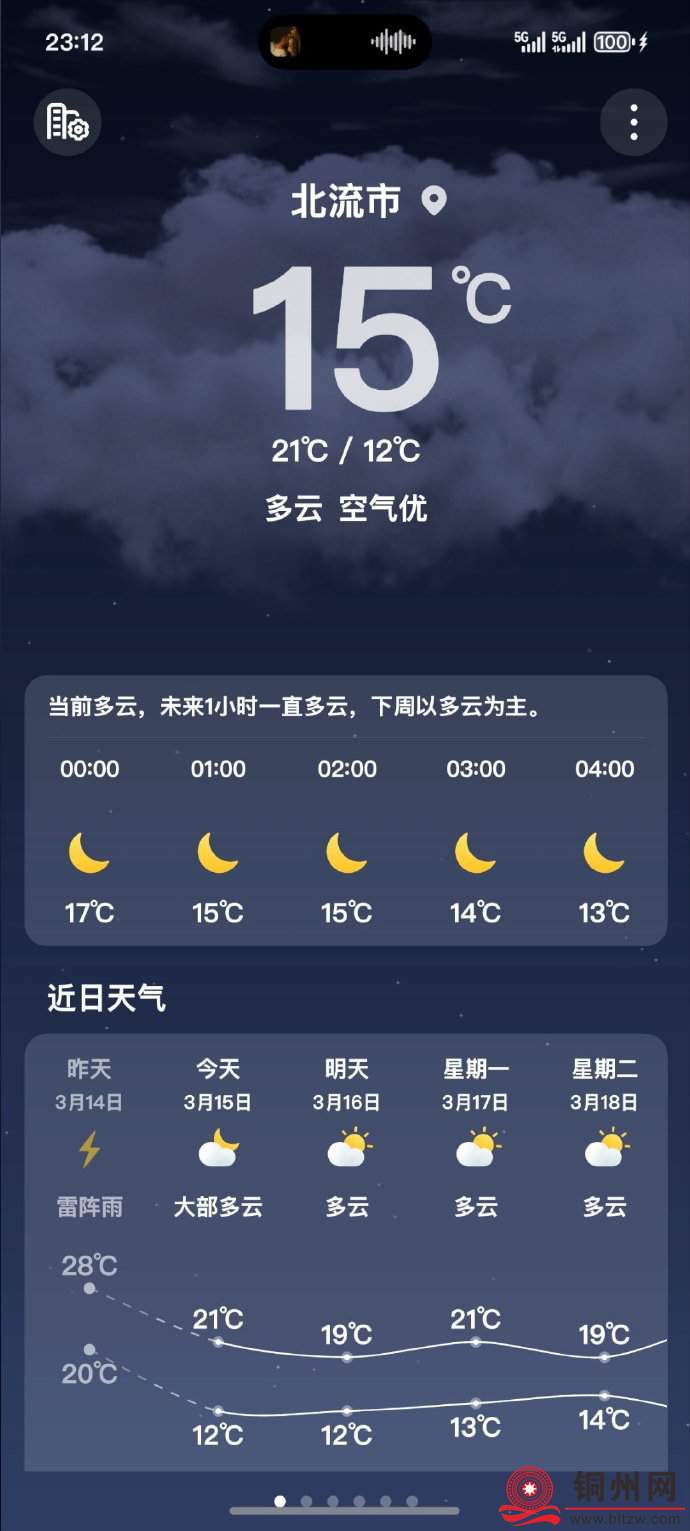Open the three-dot overflow menu

pos(633,122)
